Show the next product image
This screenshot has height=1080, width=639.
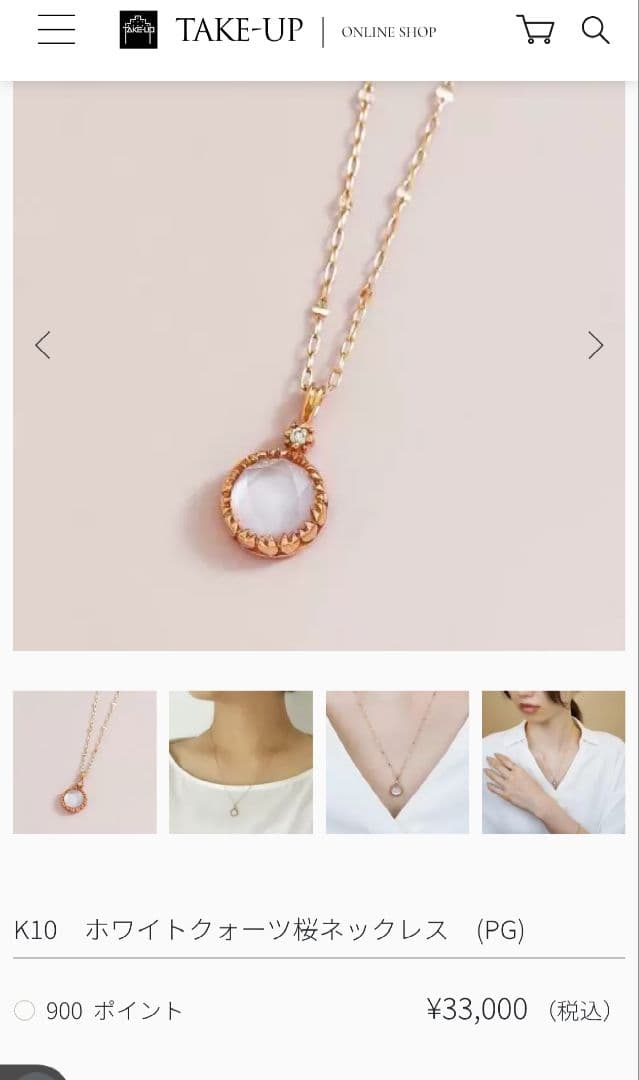click(x=595, y=345)
